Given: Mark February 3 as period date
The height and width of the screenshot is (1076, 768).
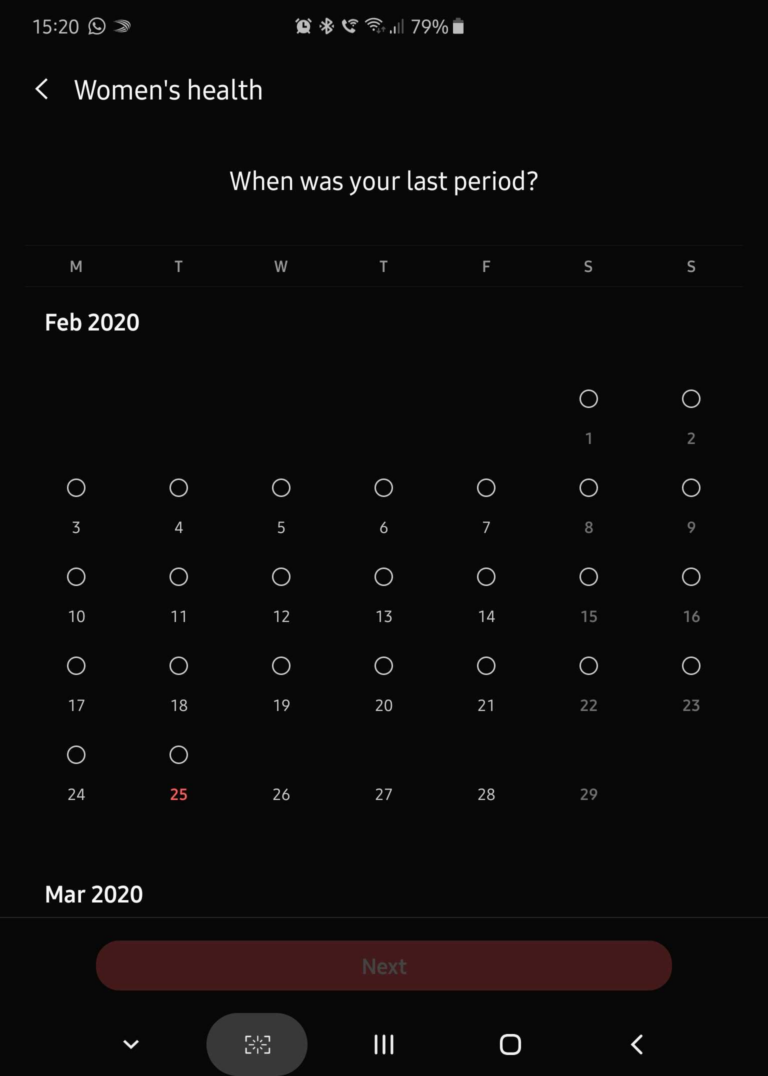Looking at the screenshot, I should pyautogui.click(x=76, y=488).
